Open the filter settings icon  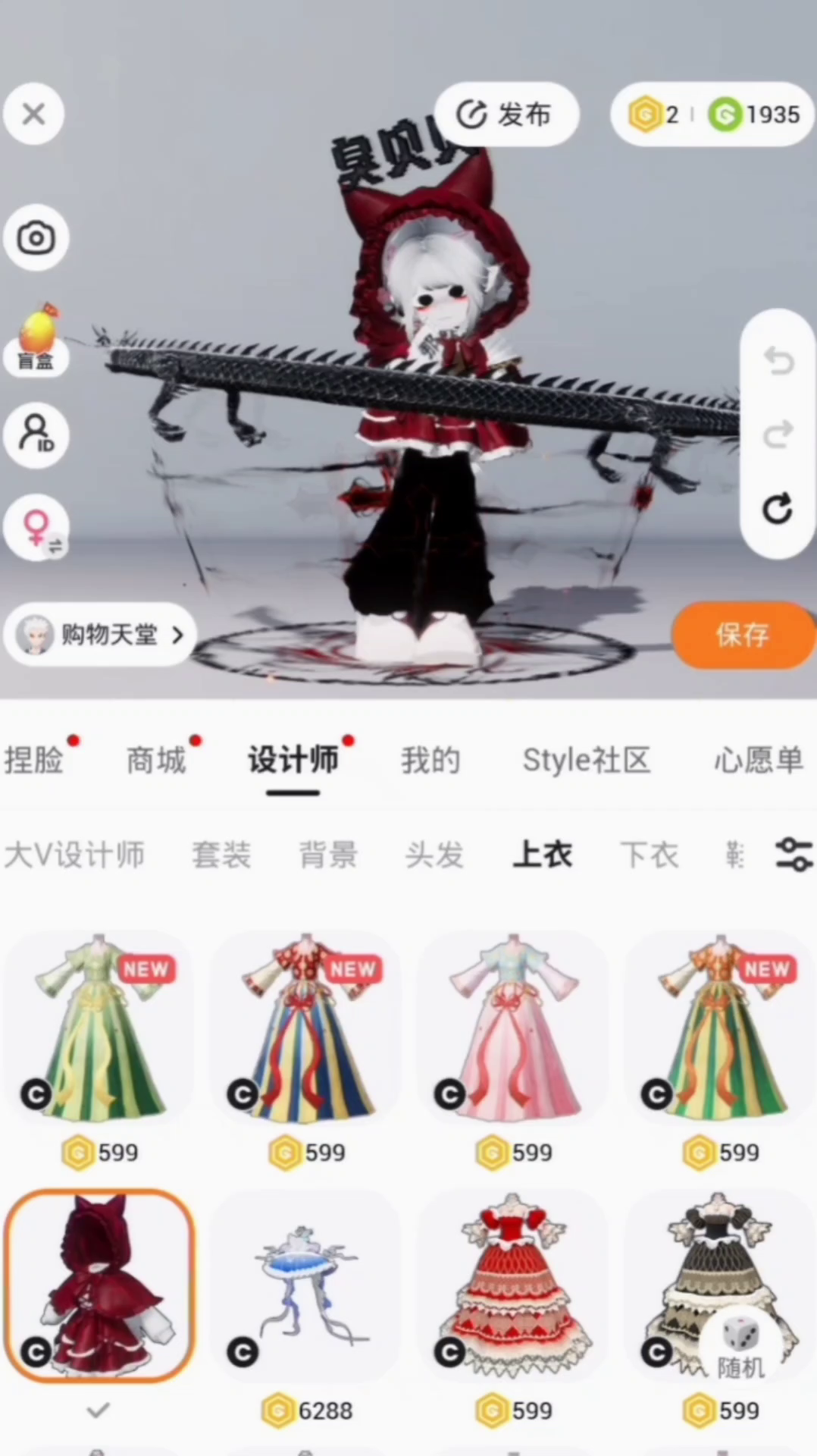(x=793, y=855)
